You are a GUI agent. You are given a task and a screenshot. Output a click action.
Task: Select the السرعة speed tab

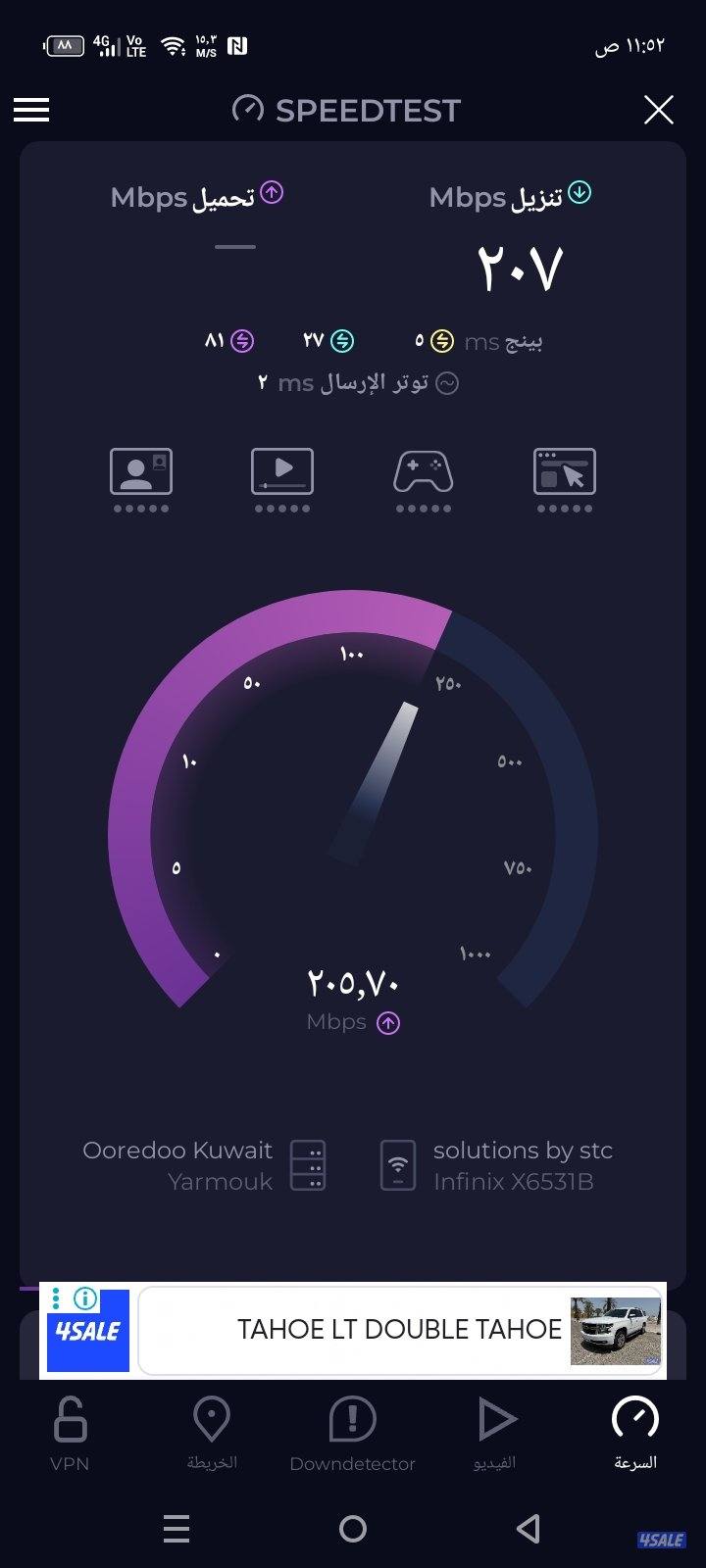635,1433
